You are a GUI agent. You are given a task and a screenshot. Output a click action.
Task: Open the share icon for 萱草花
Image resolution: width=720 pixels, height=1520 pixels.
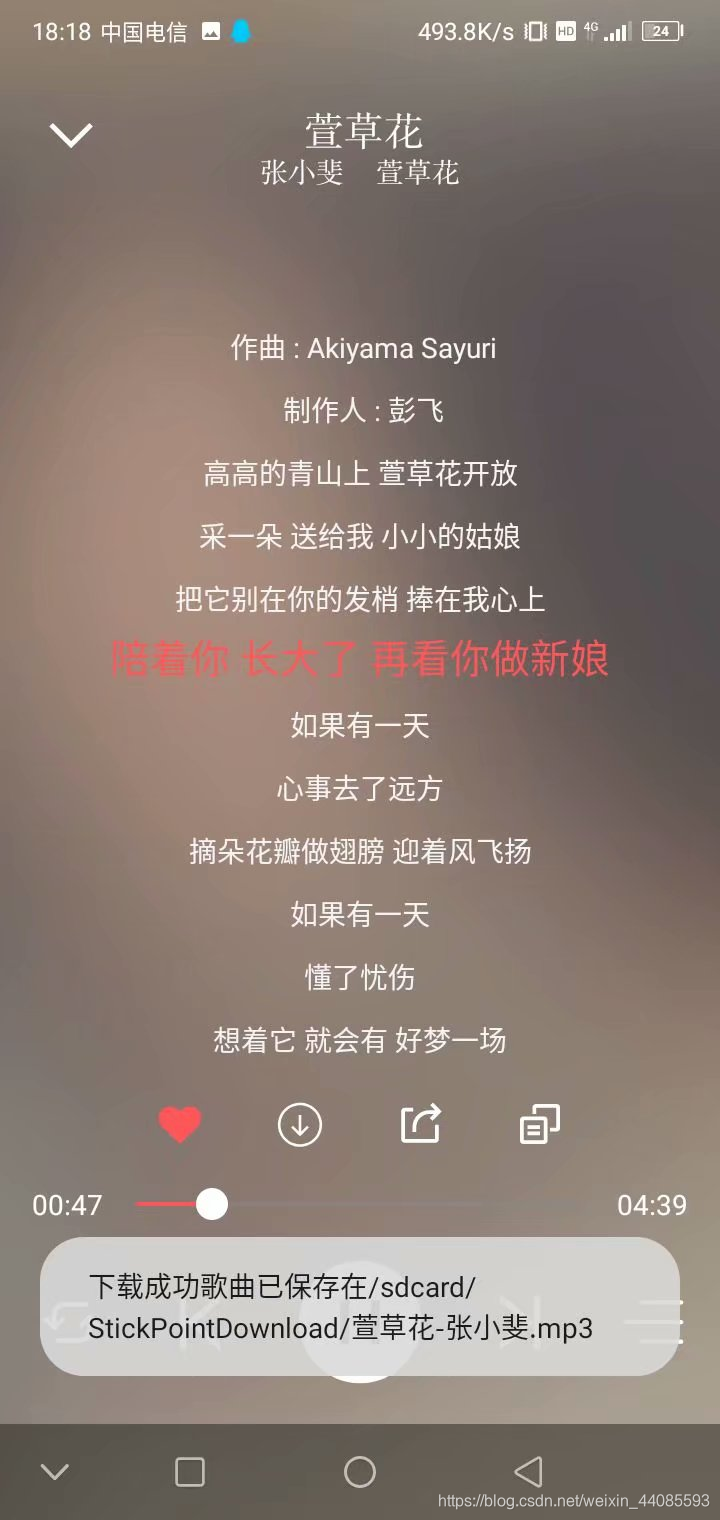420,1124
